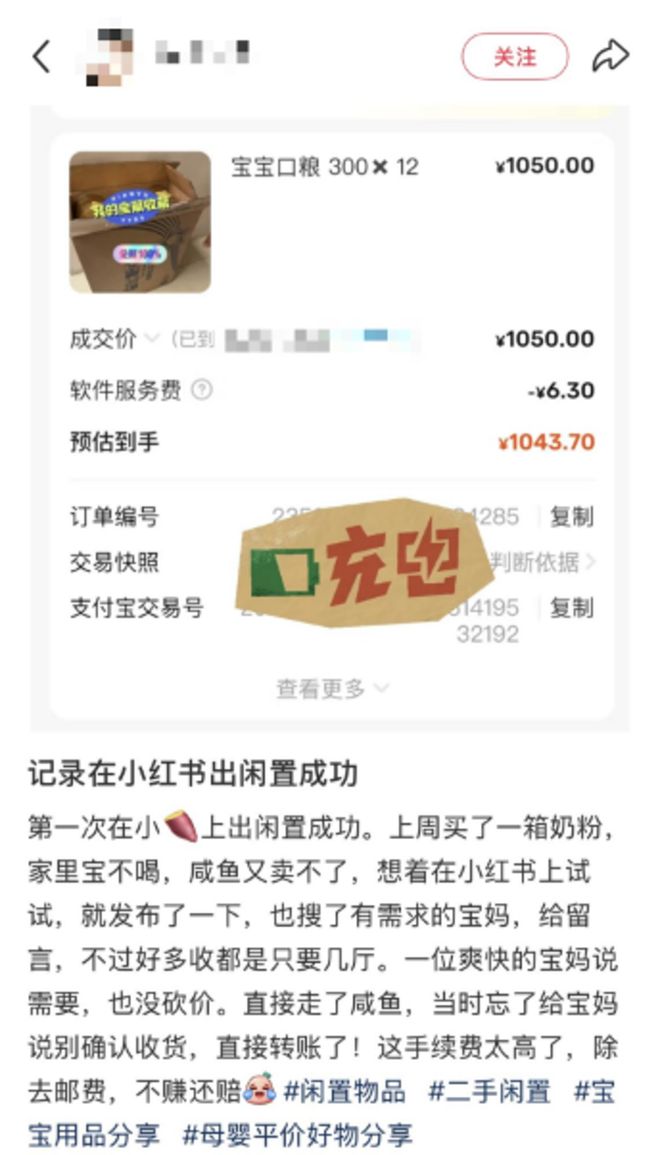Share this post
Viewport: 660px width, 1155px height.
tap(610, 56)
